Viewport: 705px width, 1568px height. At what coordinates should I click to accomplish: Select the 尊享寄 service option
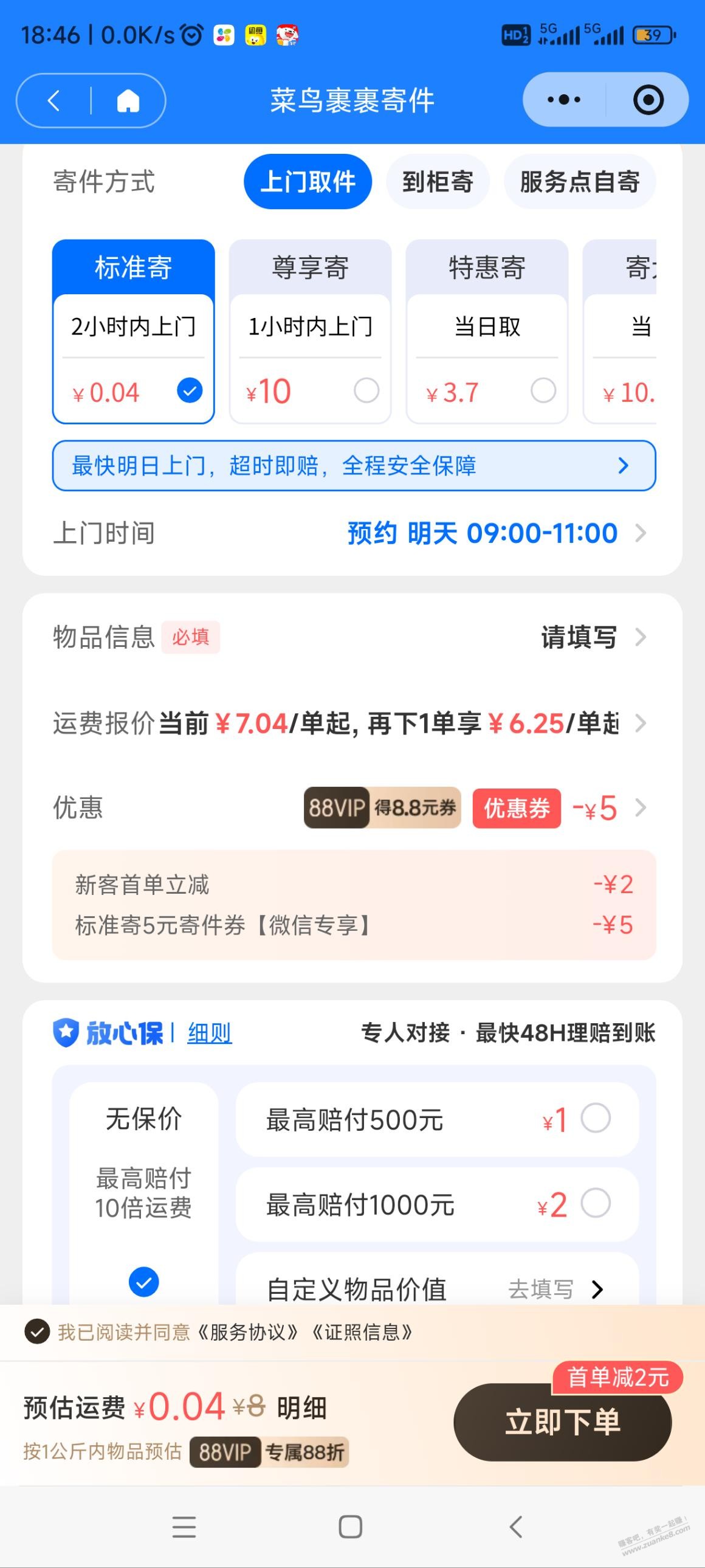tap(310, 331)
